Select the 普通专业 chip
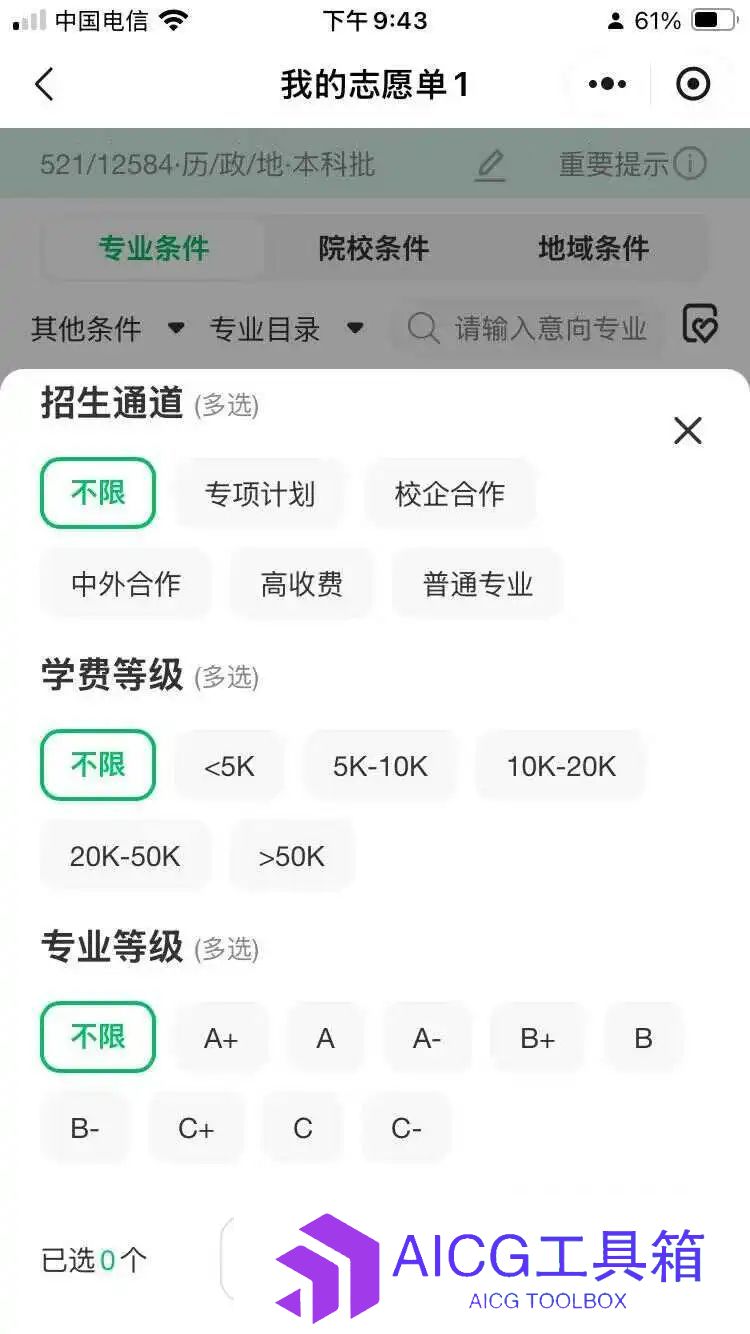 click(477, 584)
